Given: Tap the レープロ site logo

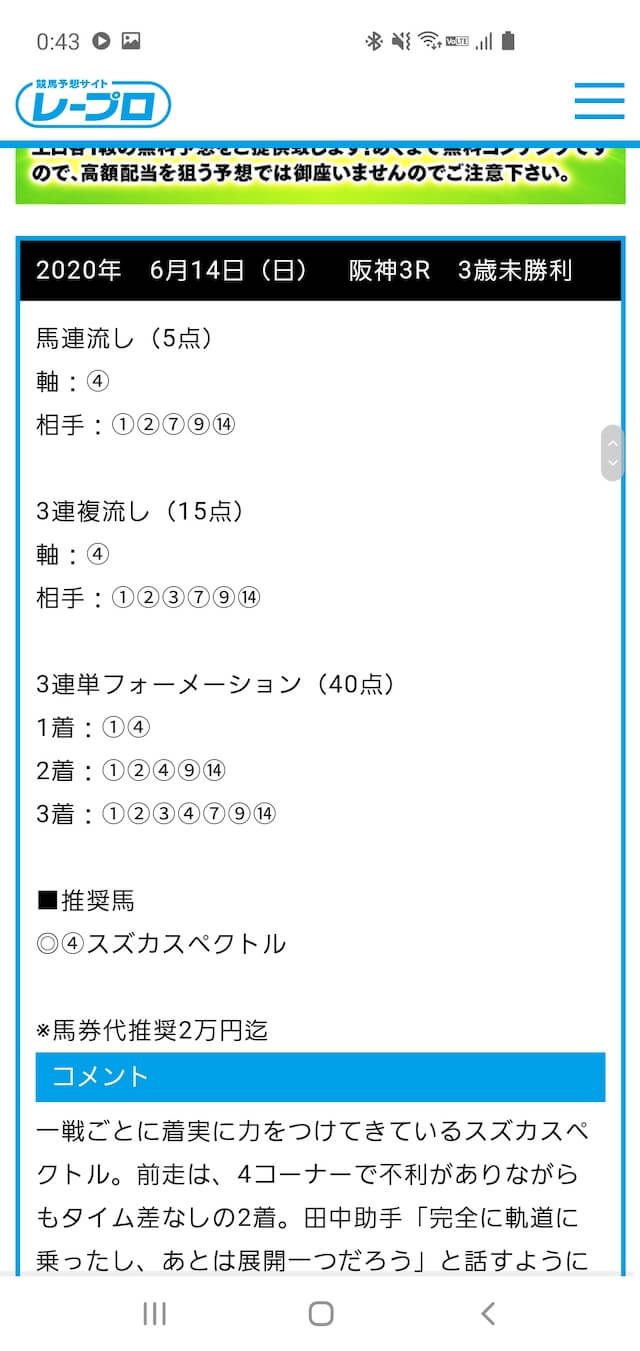Looking at the screenshot, I should click(x=93, y=102).
